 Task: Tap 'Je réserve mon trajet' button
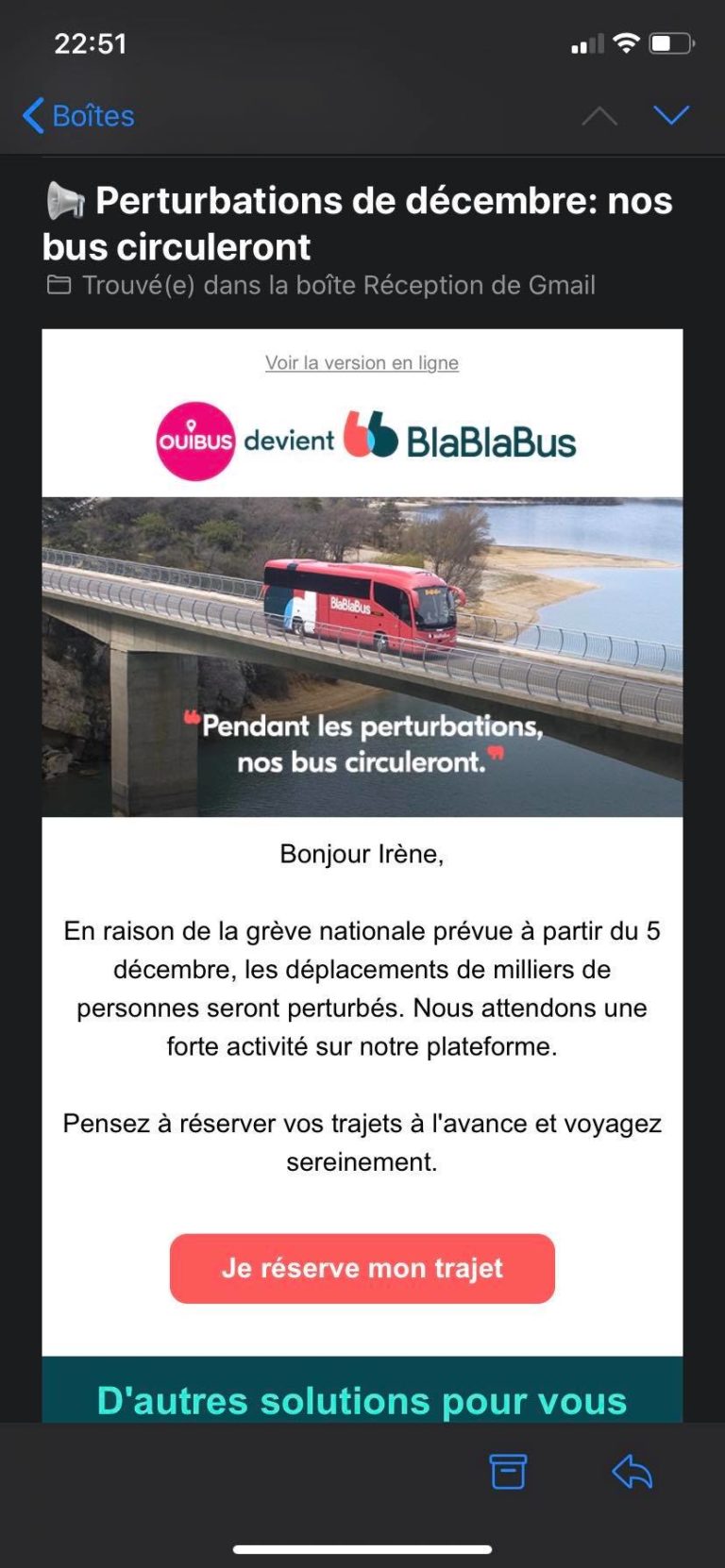[x=362, y=1268]
